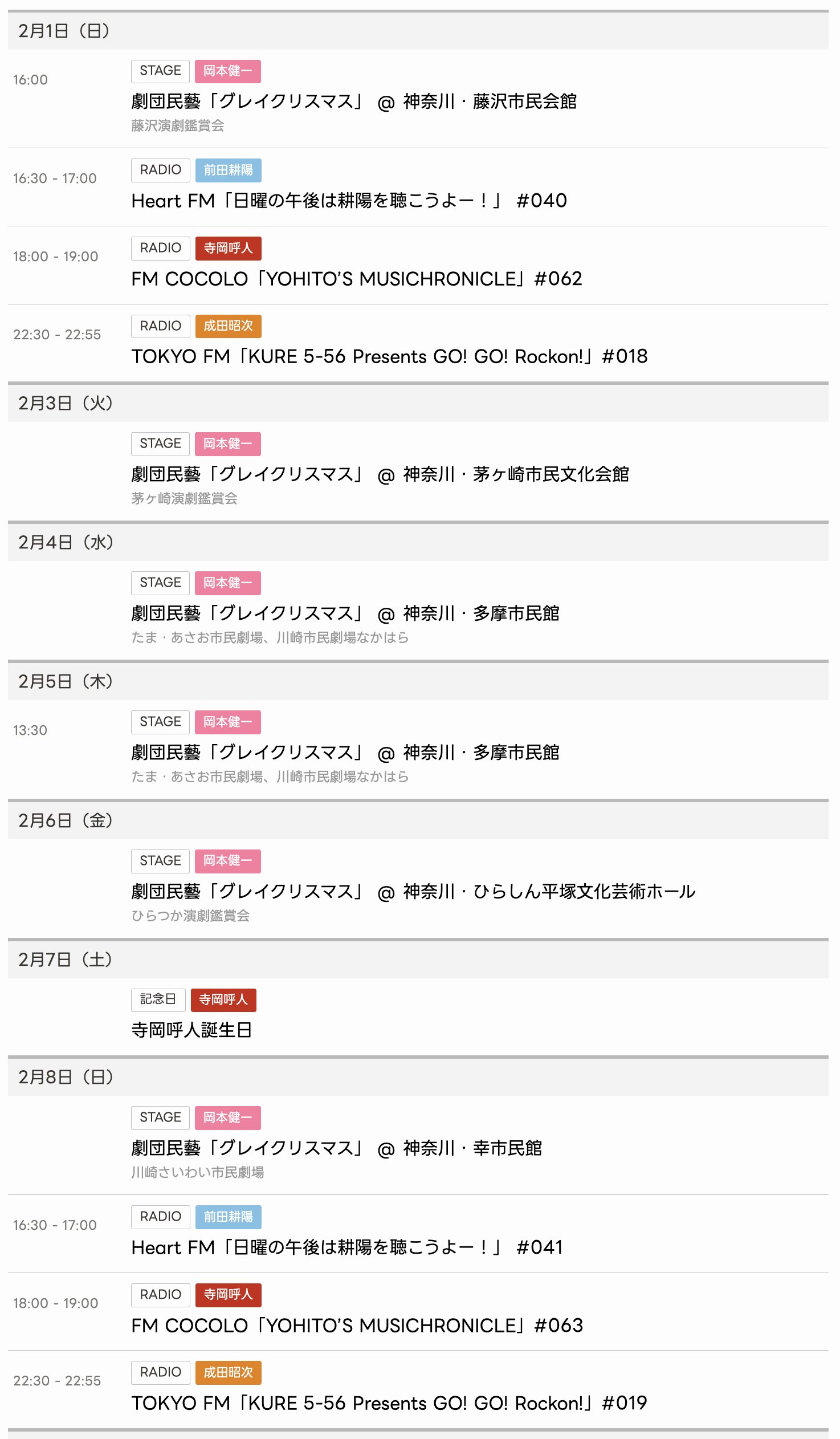Open TOKYO FM GO! GO! Rockon! #018
This screenshot has height=1439, width=840.
(389, 356)
